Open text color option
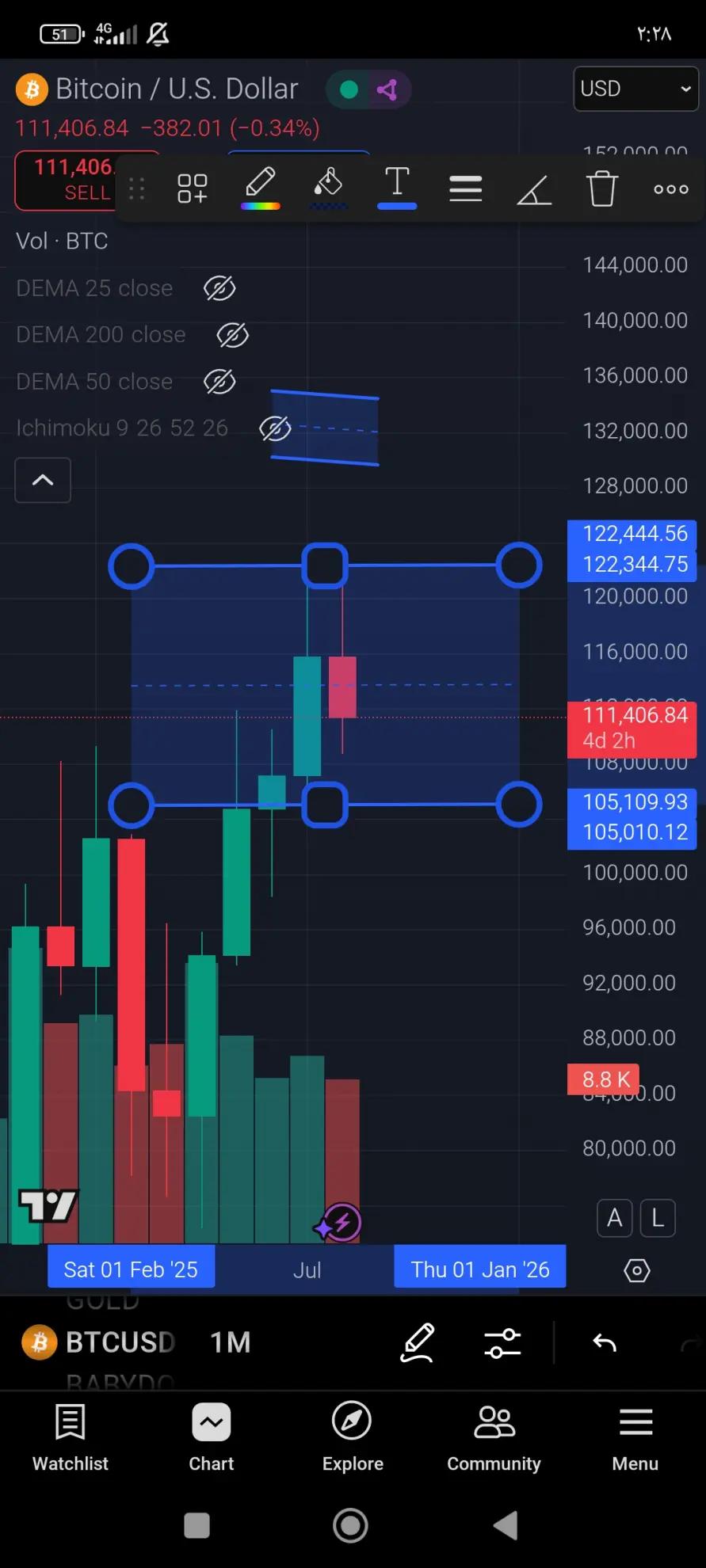 tap(397, 187)
